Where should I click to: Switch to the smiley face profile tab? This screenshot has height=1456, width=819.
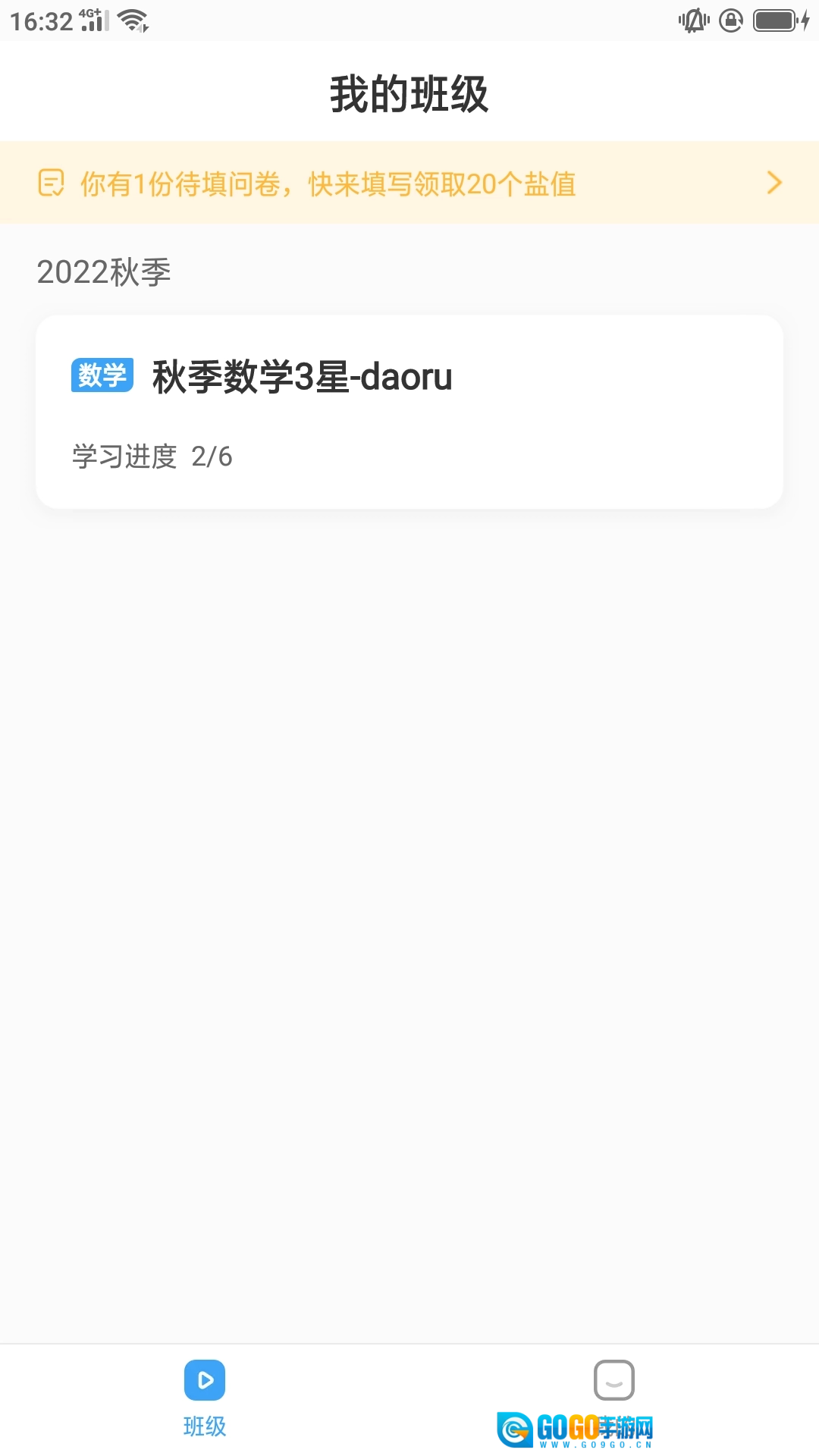(613, 1382)
